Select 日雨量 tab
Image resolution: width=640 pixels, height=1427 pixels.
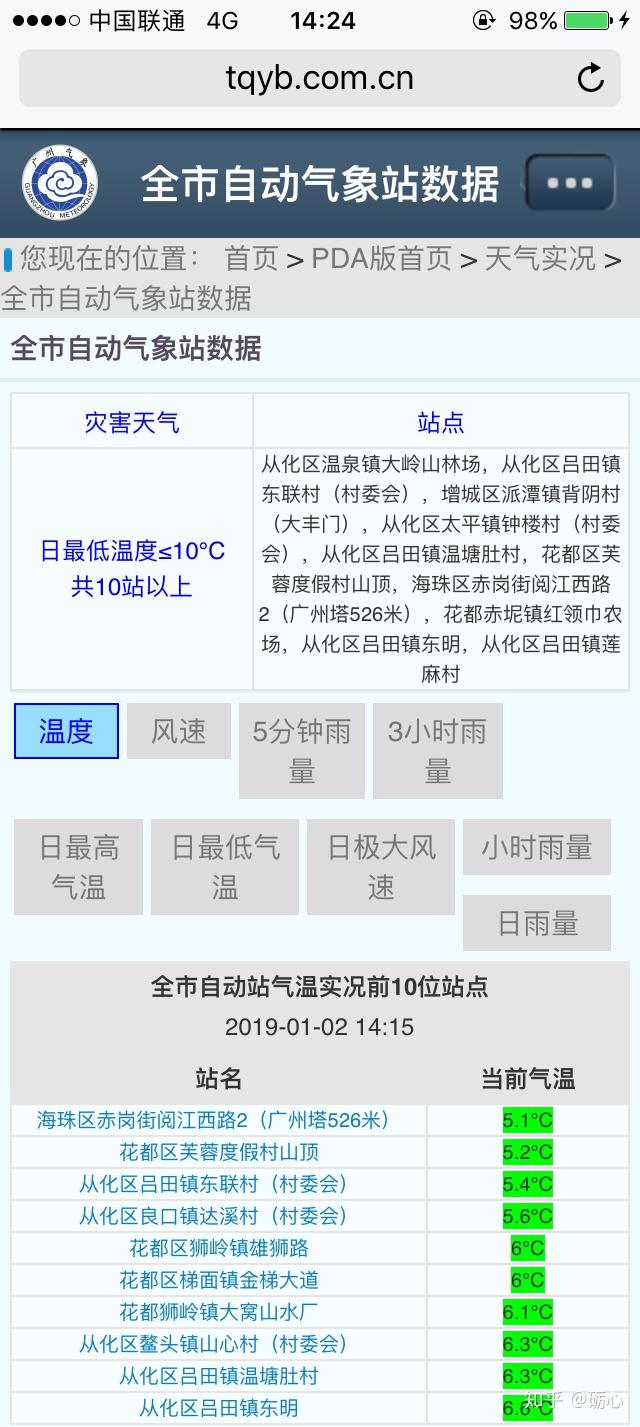coord(537,923)
